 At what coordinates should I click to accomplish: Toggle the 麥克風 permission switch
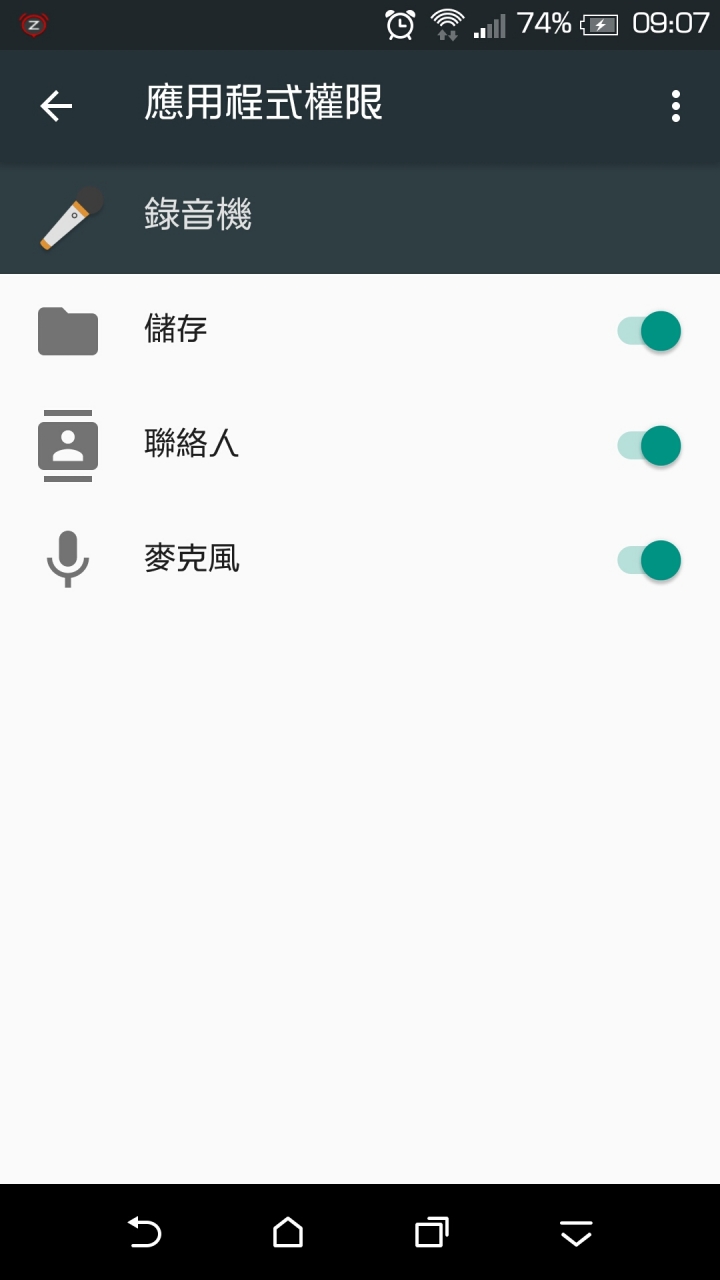649,560
